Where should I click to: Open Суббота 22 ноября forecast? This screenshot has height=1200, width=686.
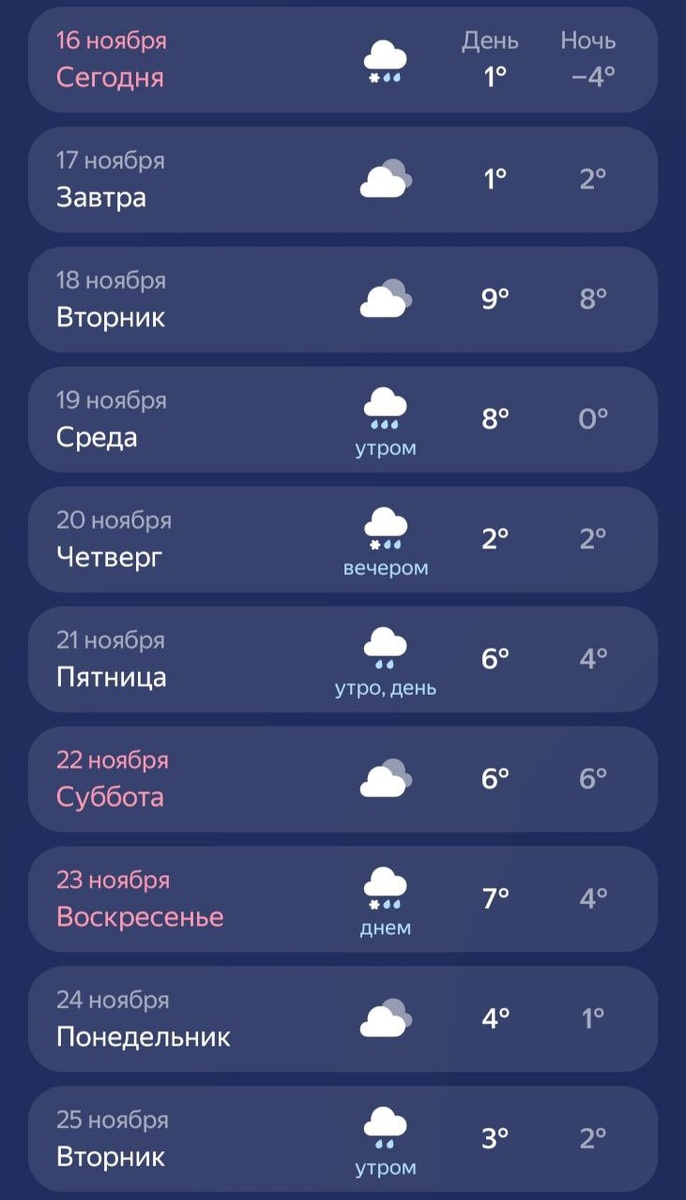[342, 780]
